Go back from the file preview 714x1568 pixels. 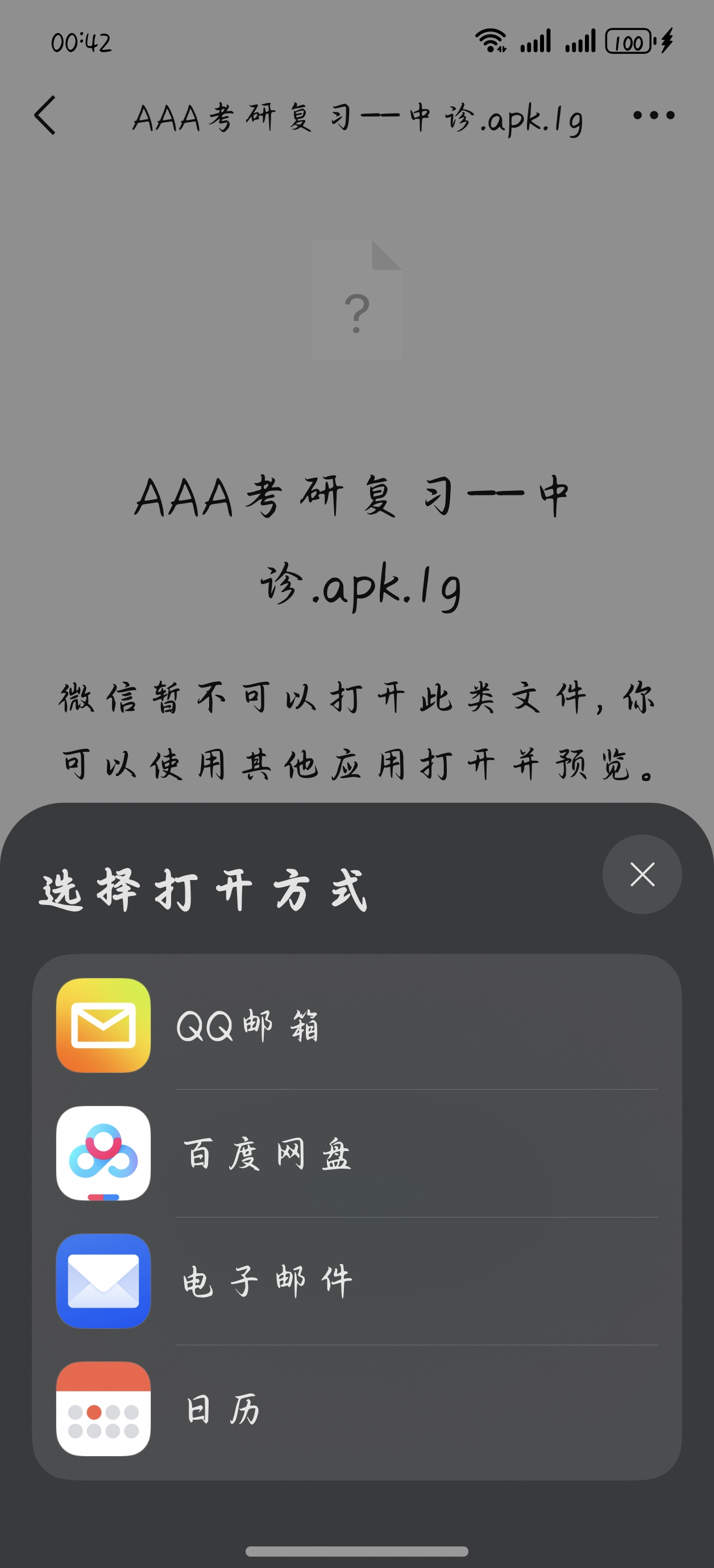[45, 115]
